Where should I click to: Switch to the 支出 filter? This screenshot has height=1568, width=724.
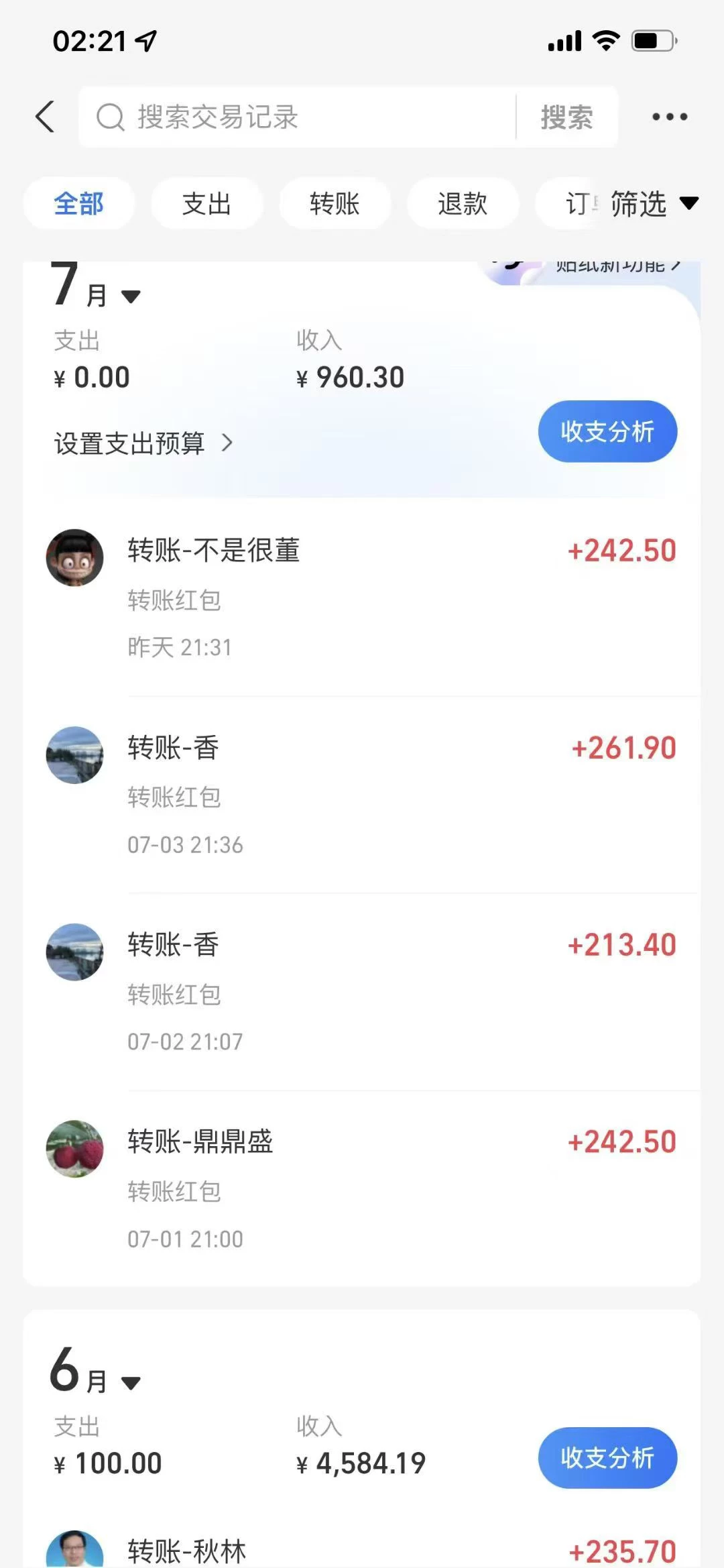[x=206, y=204]
